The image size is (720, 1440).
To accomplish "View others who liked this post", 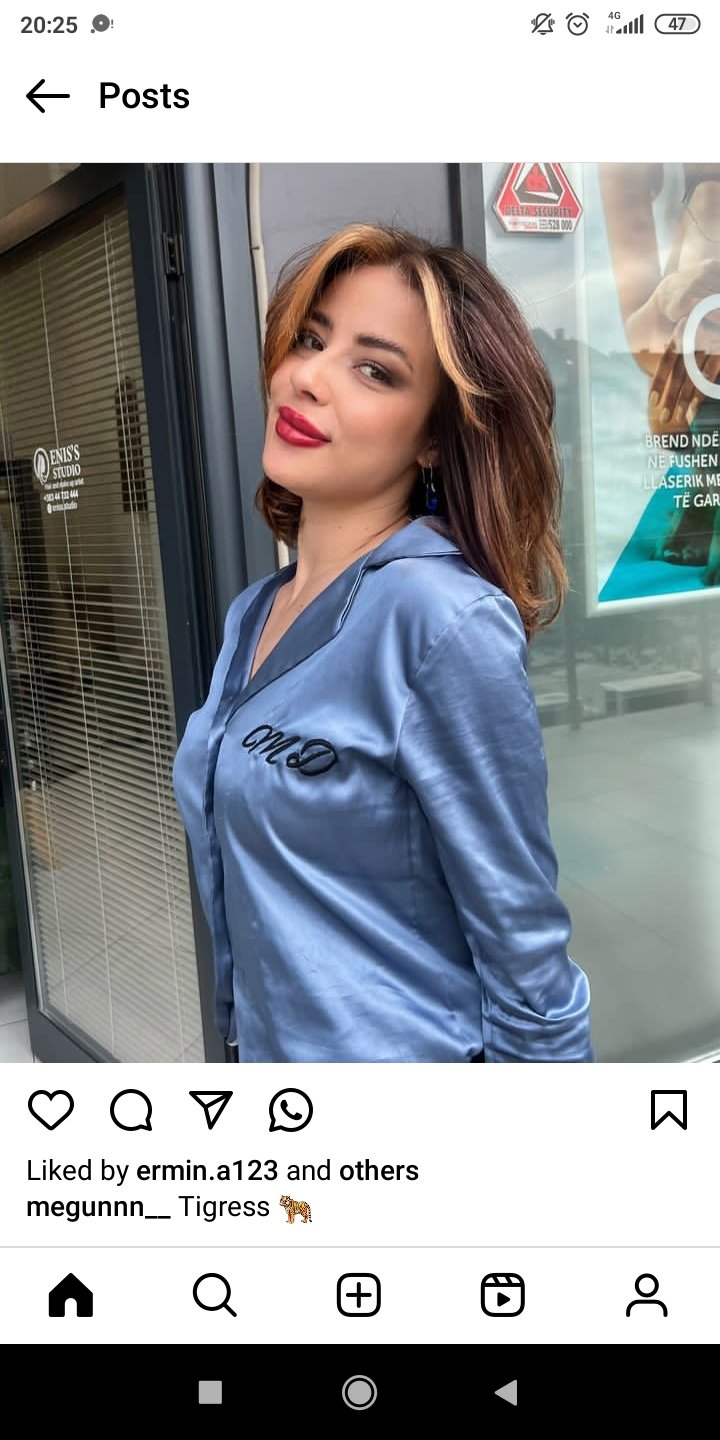I will pos(379,1171).
